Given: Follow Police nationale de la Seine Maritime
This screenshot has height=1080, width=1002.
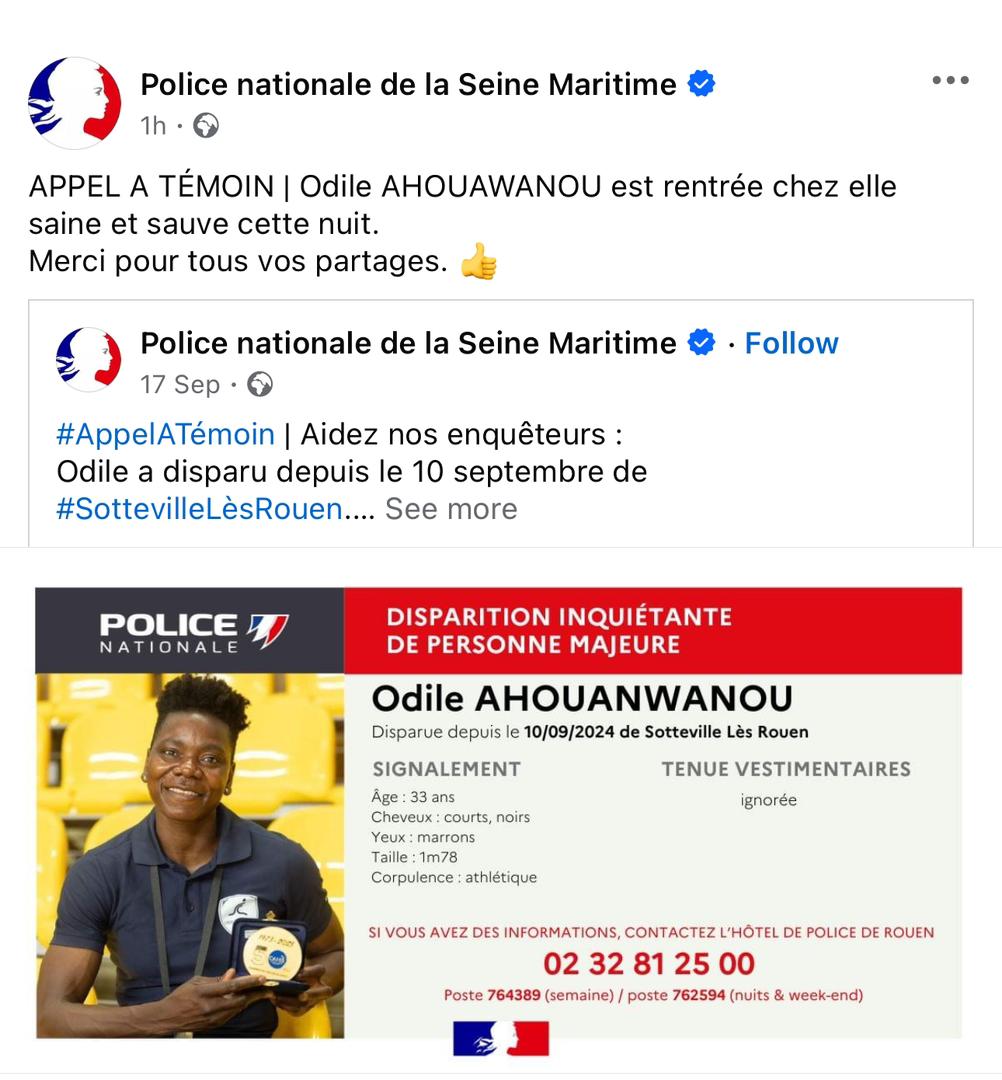Looking at the screenshot, I should click(791, 343).
